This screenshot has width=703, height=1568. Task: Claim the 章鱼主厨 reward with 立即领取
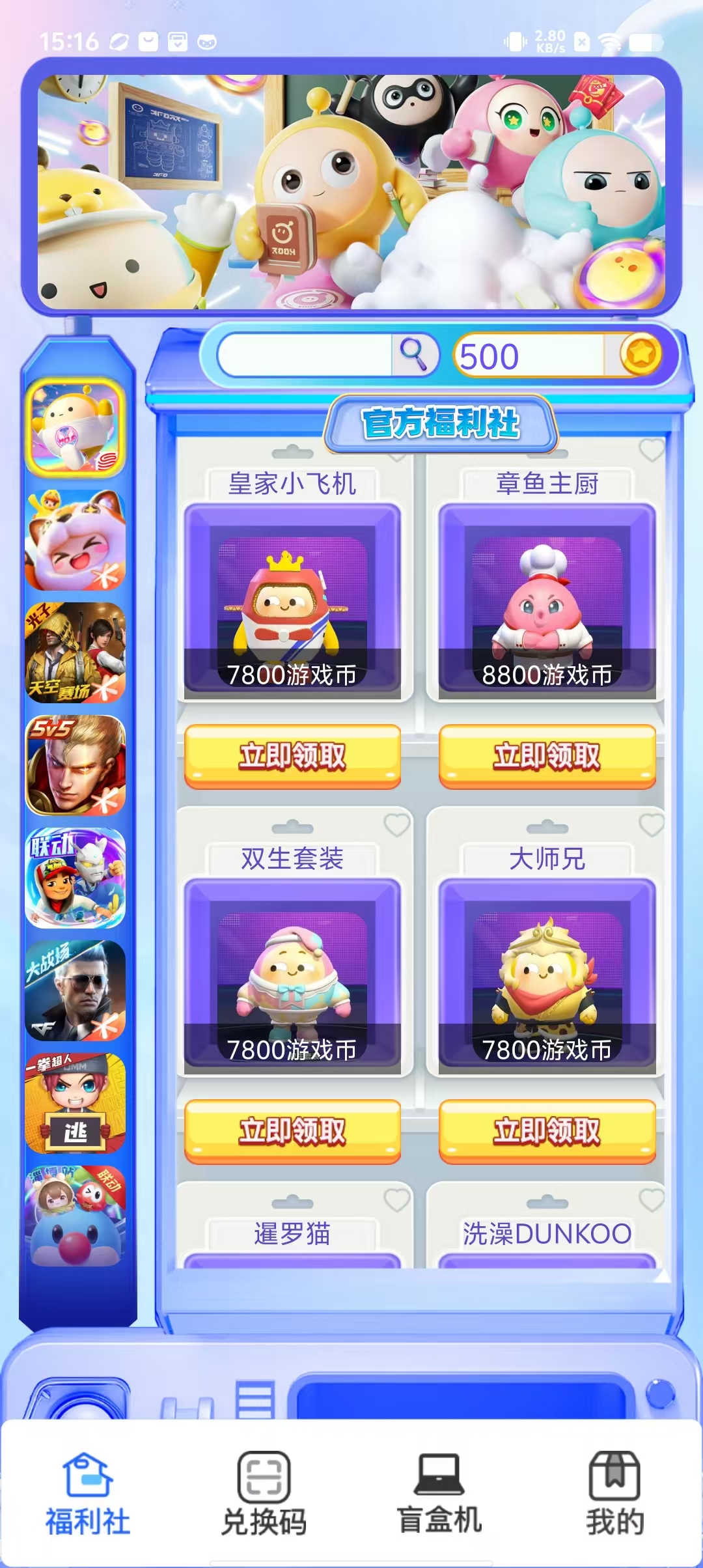tap(547, 756)
